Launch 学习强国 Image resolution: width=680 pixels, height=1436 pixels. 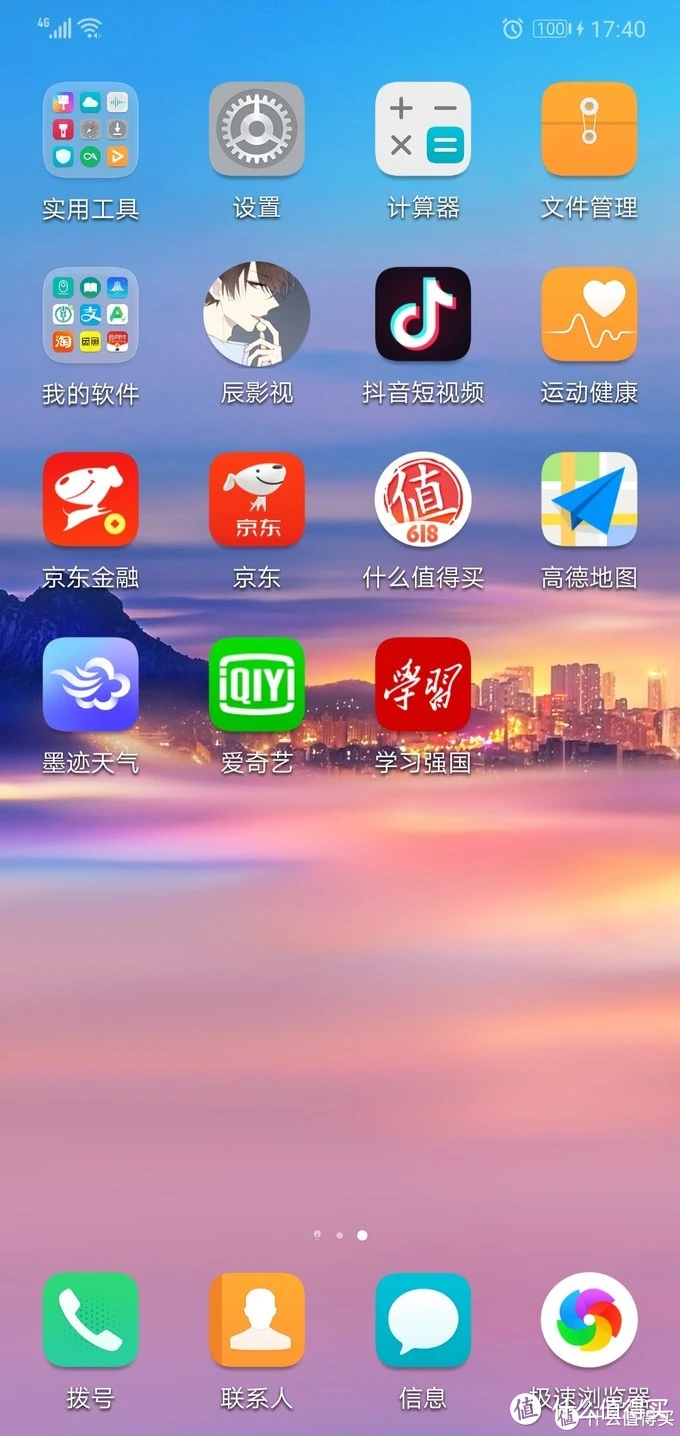point(422,684)
